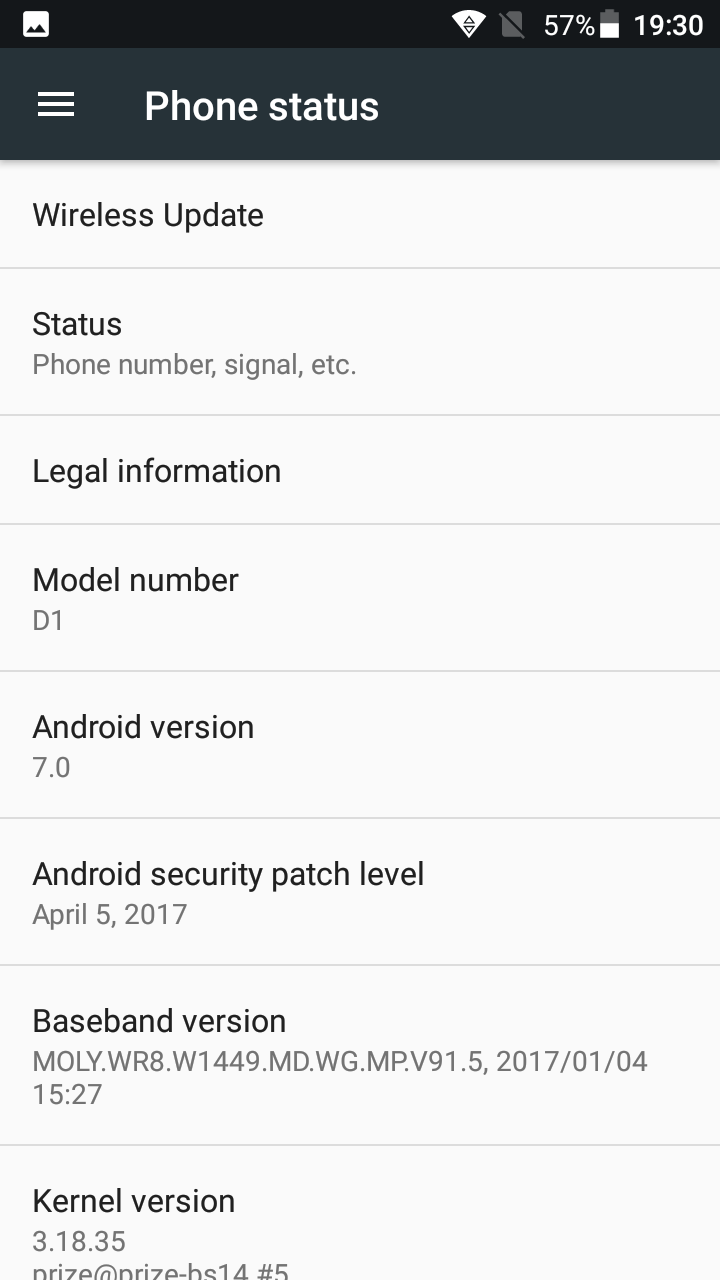720x1280 pixels.
Task: Open the Status row
Action: 360,342
